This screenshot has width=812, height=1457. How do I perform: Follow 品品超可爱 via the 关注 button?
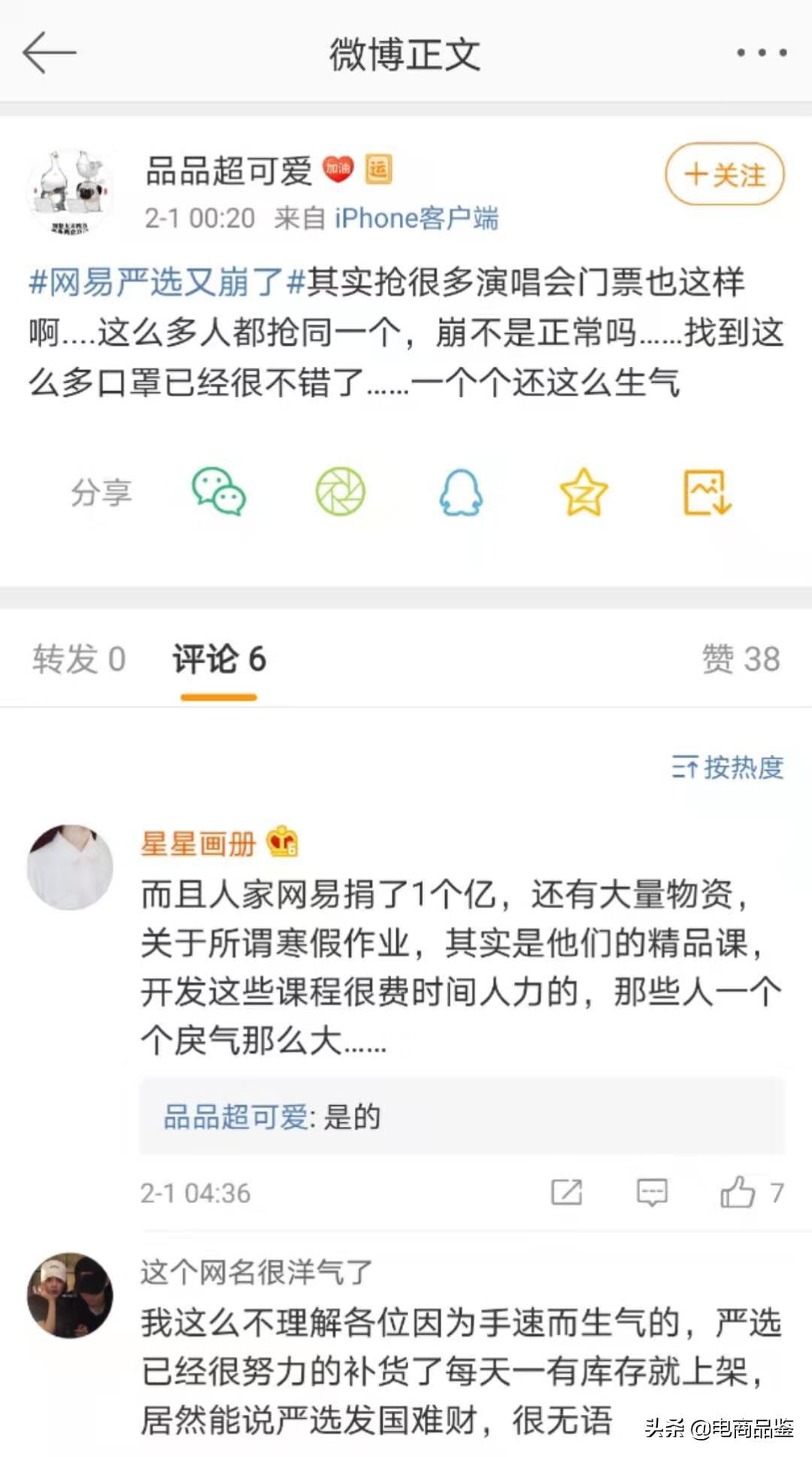pos(723,176)
